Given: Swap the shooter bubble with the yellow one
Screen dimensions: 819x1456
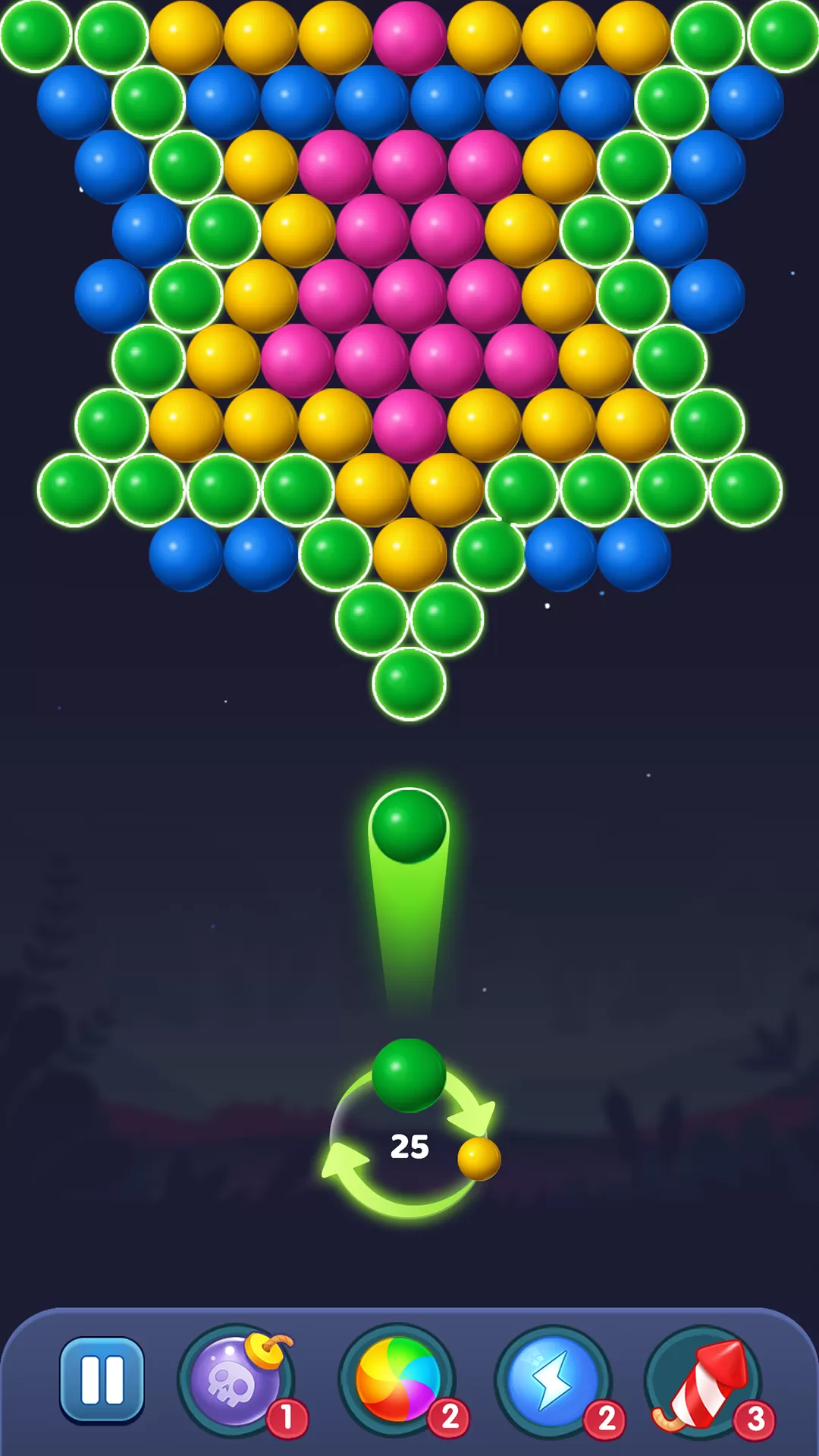Looking at the screenshot, I should point(479,1158).
